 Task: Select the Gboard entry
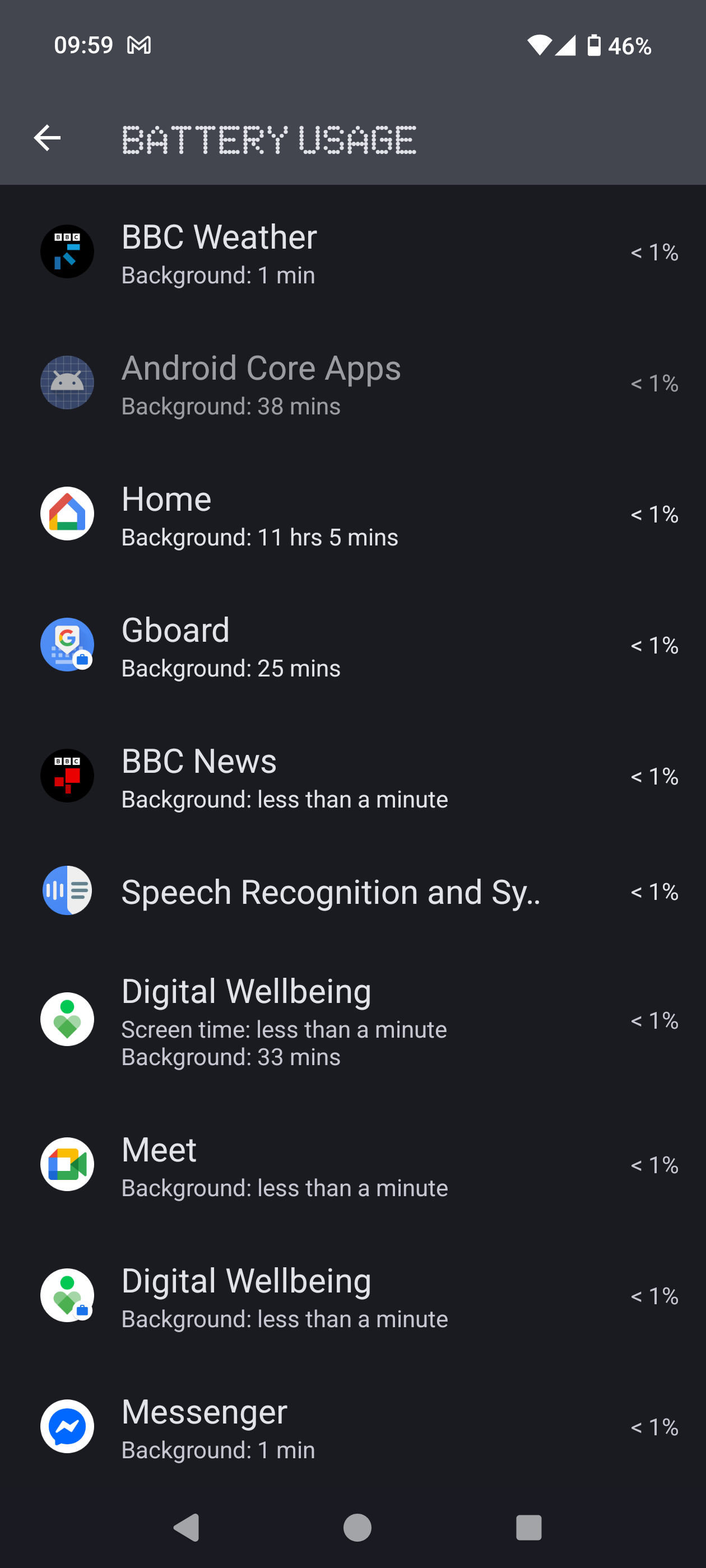[352, 645]
